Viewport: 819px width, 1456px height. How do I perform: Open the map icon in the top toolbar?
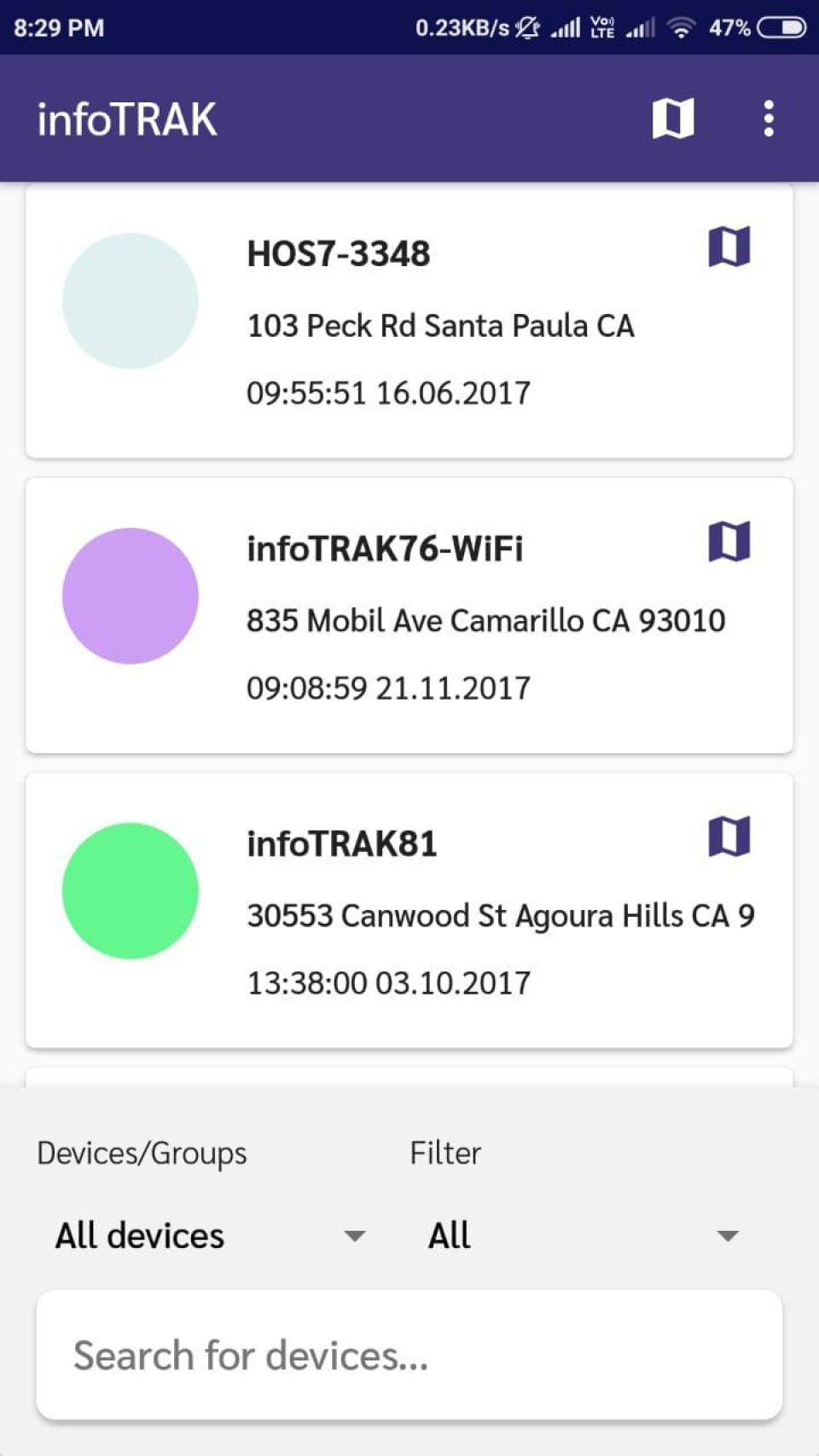(673, 119)
